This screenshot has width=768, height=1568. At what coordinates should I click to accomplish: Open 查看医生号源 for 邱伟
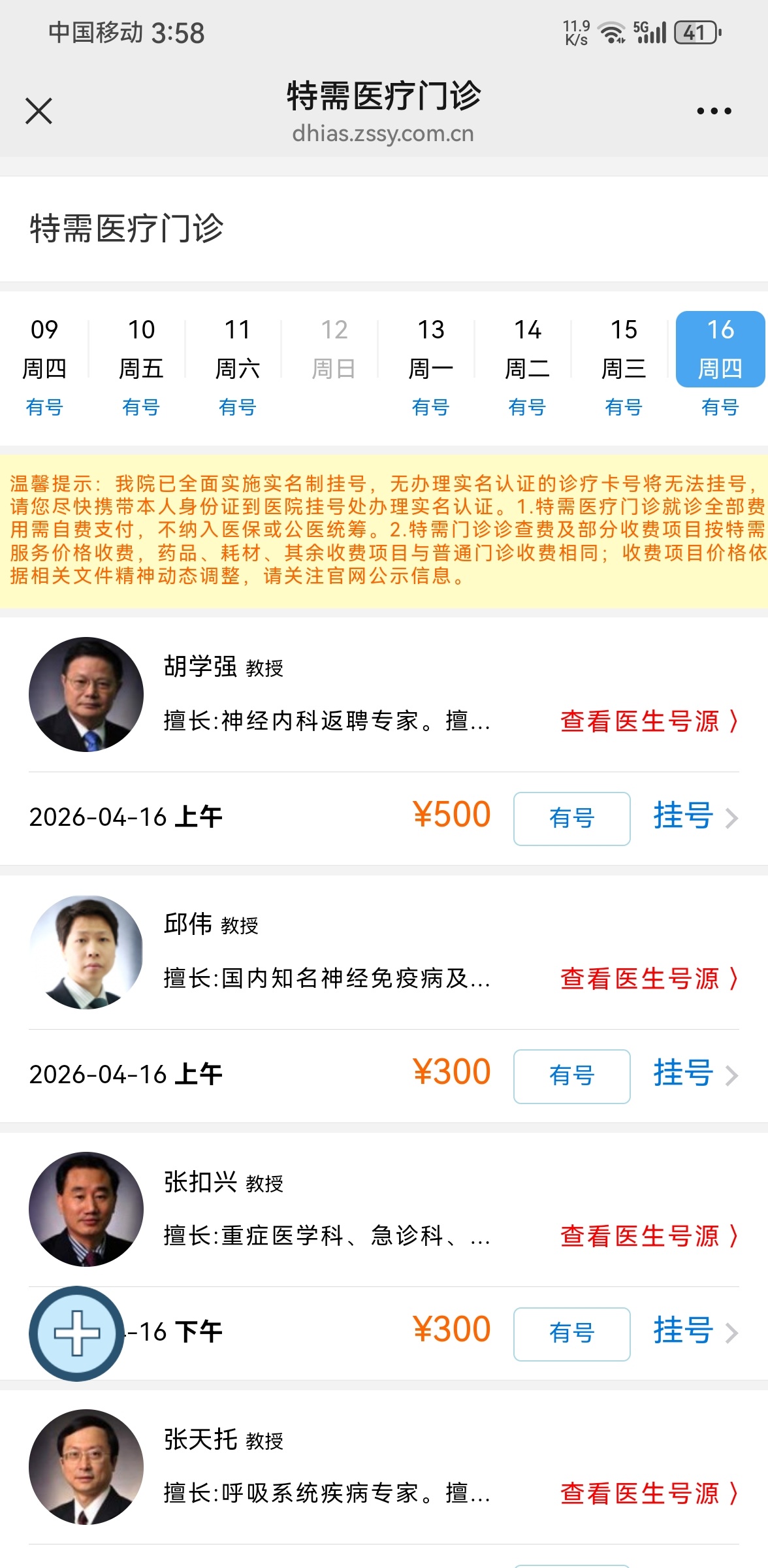[x=648, y=979]
